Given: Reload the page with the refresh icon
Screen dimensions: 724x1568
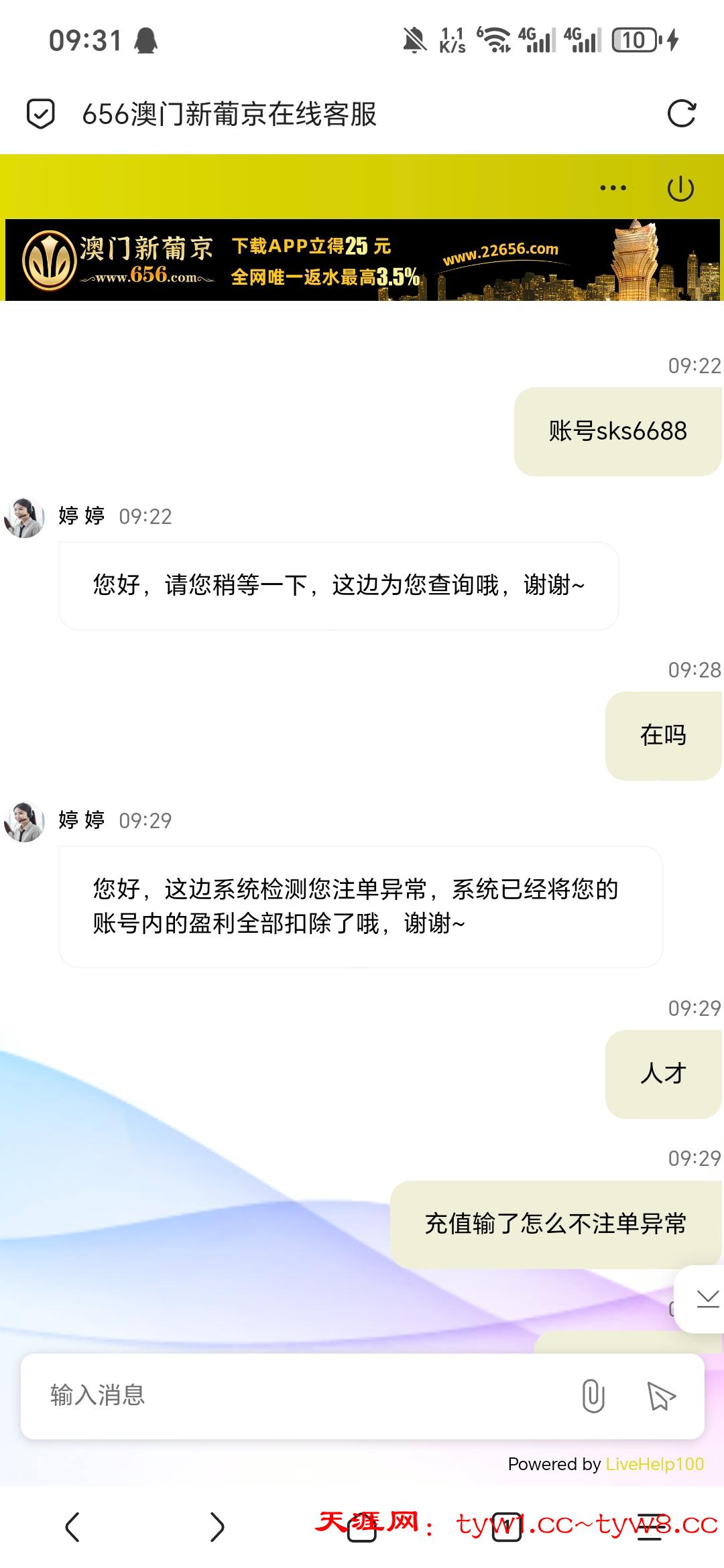Looking at the screenshot, I should [681, 114].
